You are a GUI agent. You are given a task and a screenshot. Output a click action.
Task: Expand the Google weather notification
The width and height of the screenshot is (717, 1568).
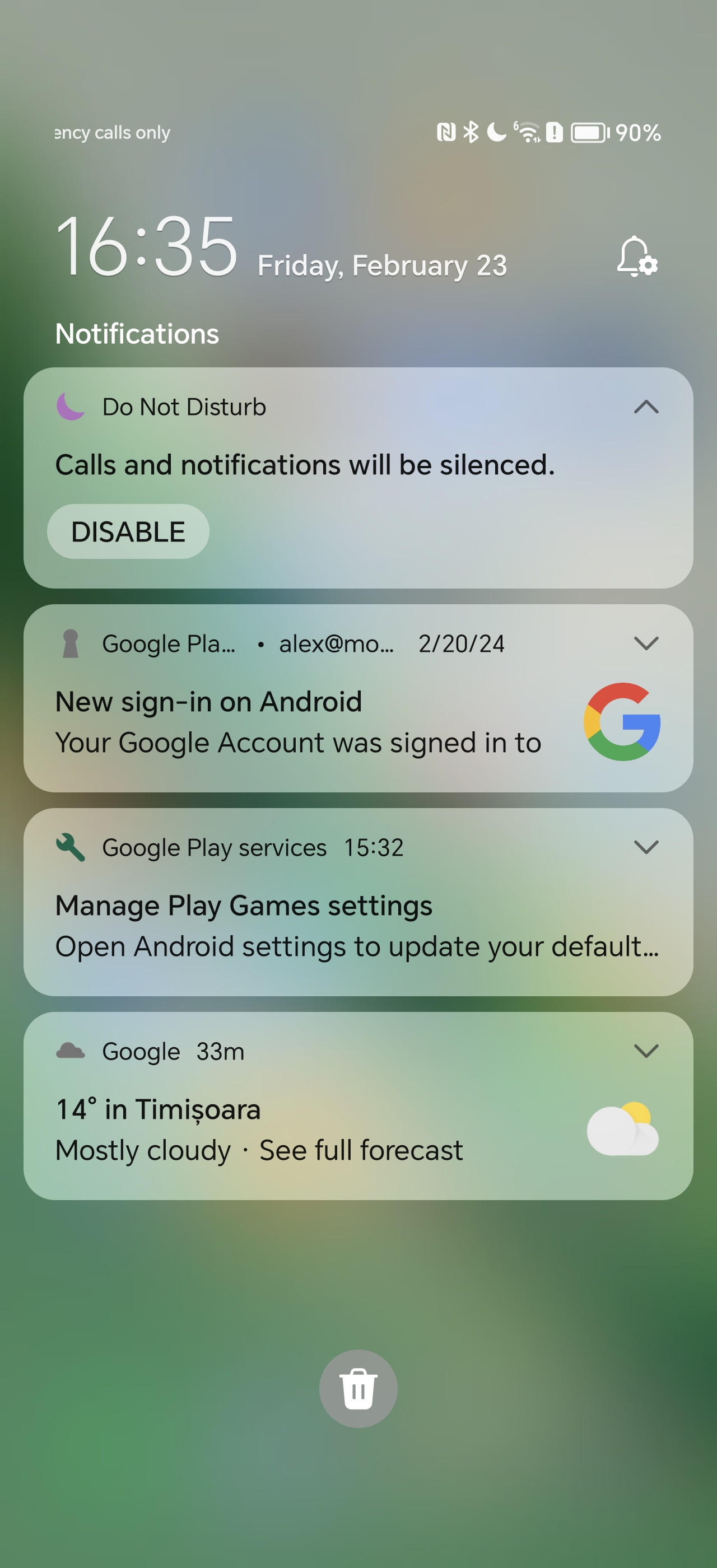point(646,1051)
